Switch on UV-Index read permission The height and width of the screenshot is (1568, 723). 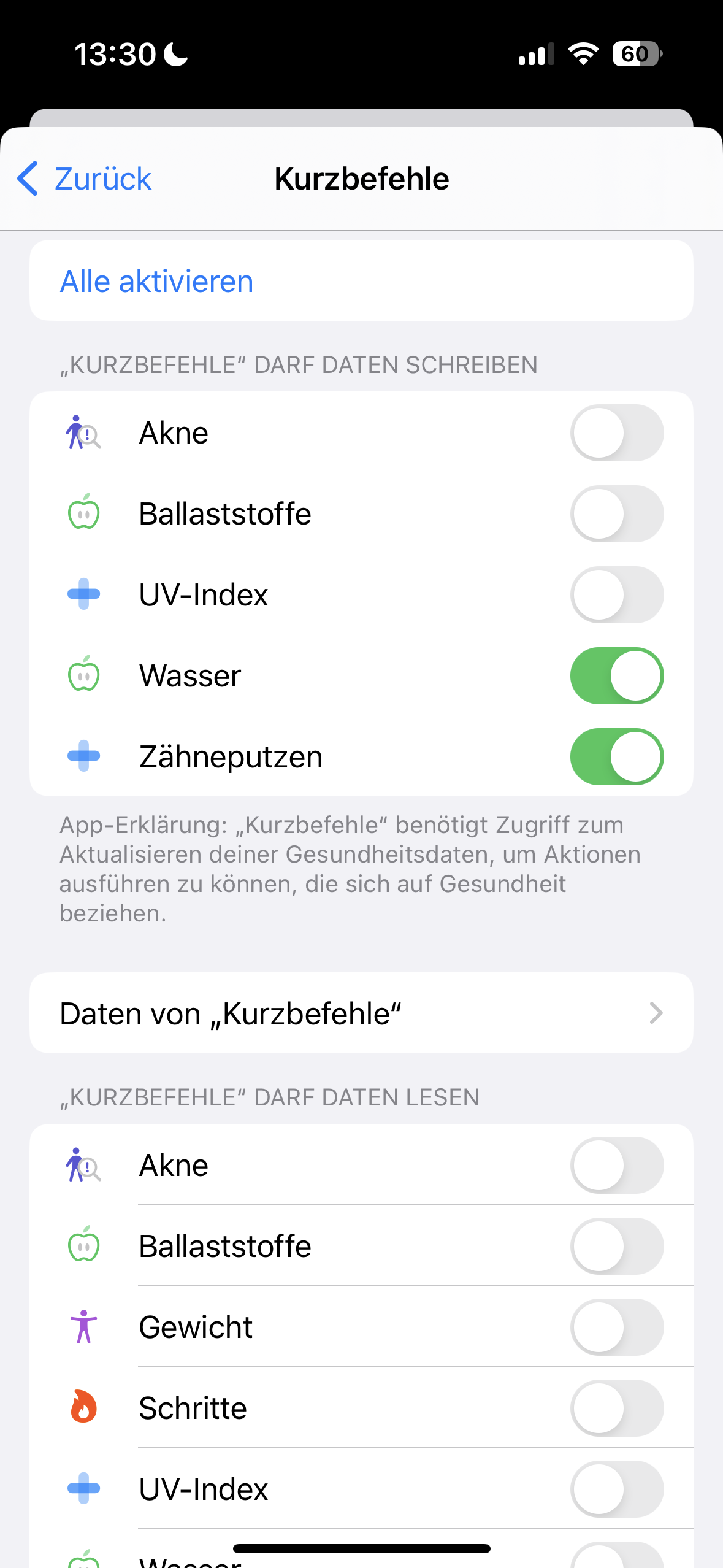click(x=616, y=1489)
